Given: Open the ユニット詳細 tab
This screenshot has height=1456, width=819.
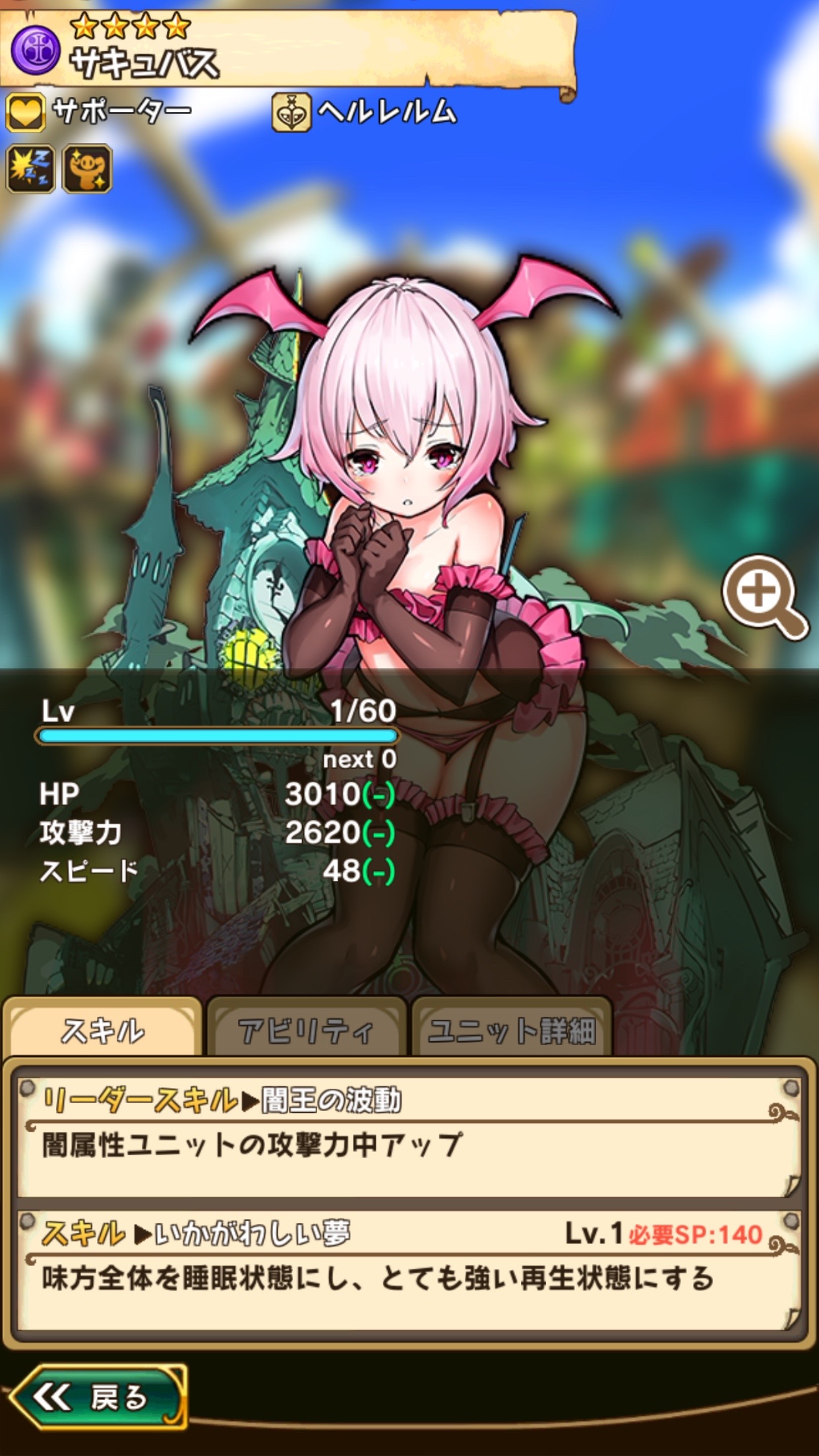Looking at the screenshot, I should coord(512,1031).
